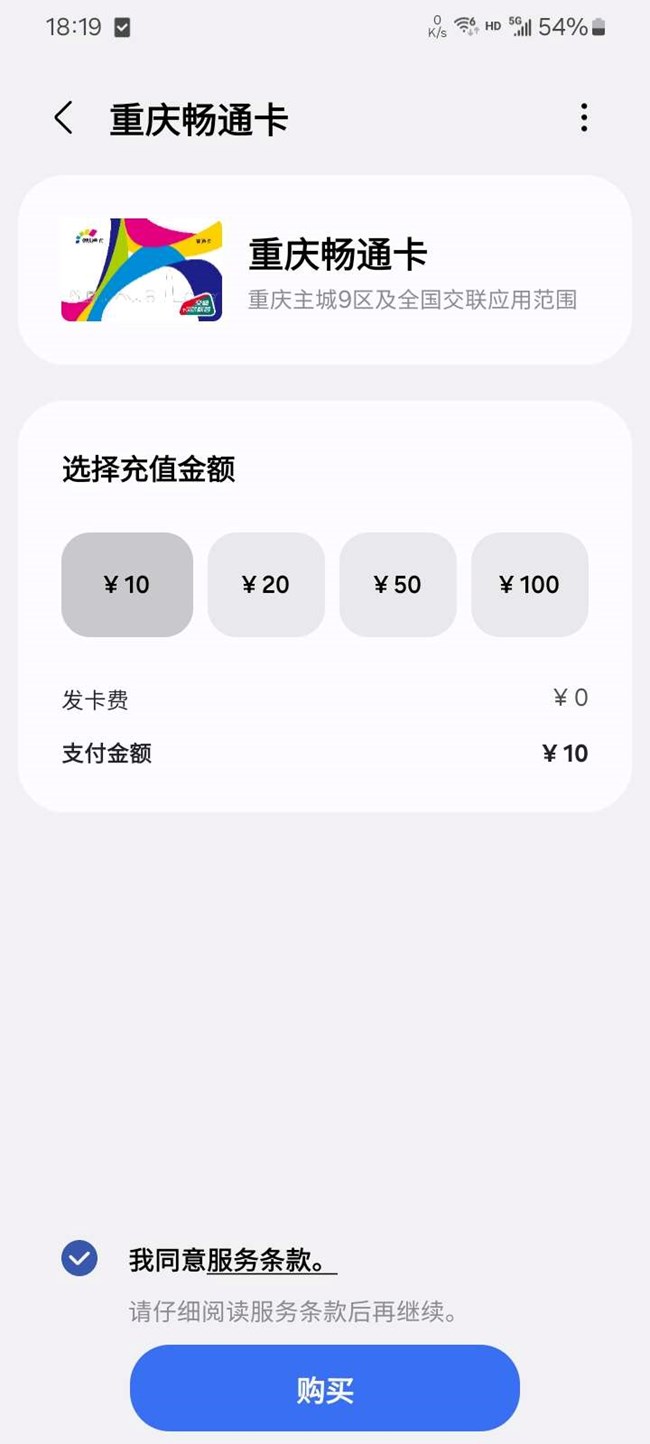650x1444 pixels.
Task: Tap the 购买 button
Action: [x=325, y=1388]
